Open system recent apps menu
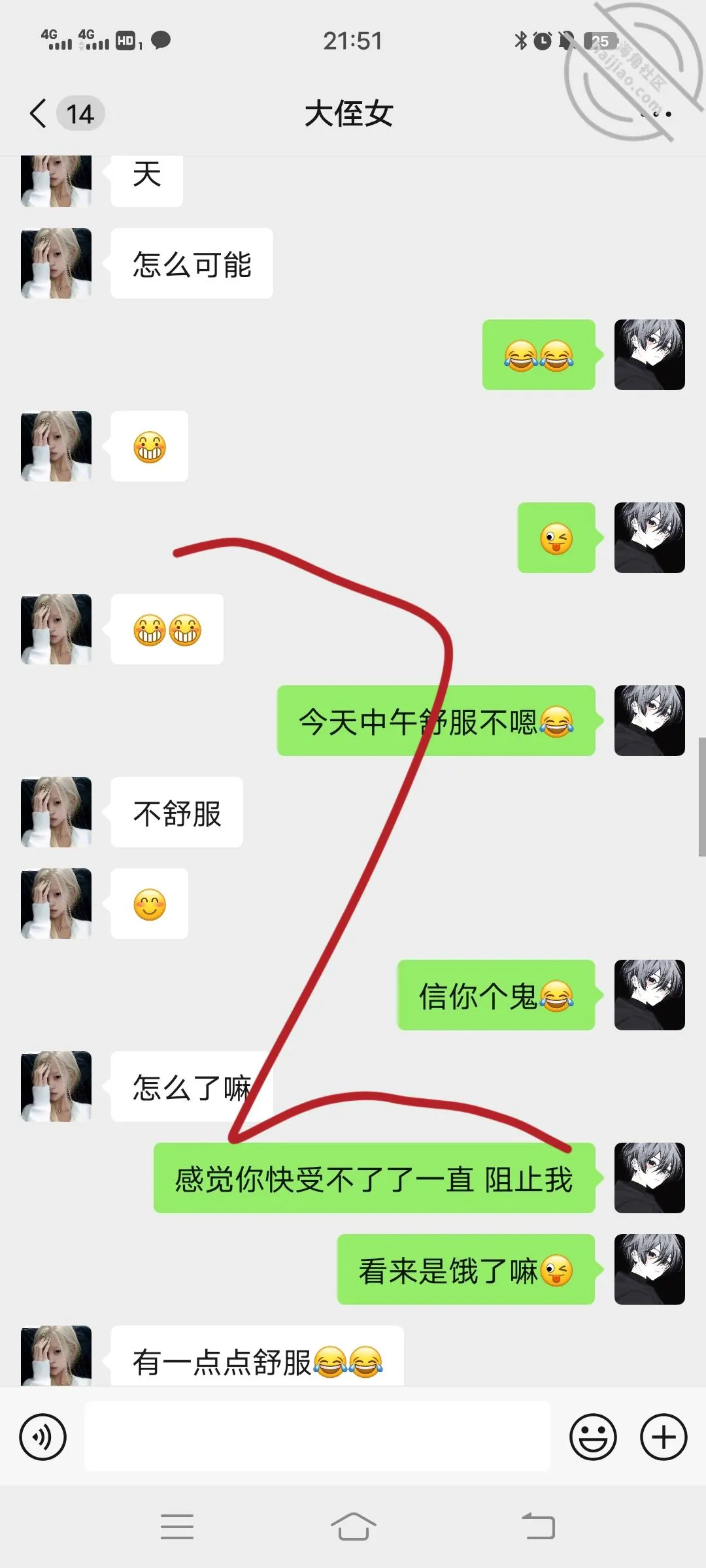This screenshot has width=706, height=1568. pyautogui.click(x=177, y=1527)
